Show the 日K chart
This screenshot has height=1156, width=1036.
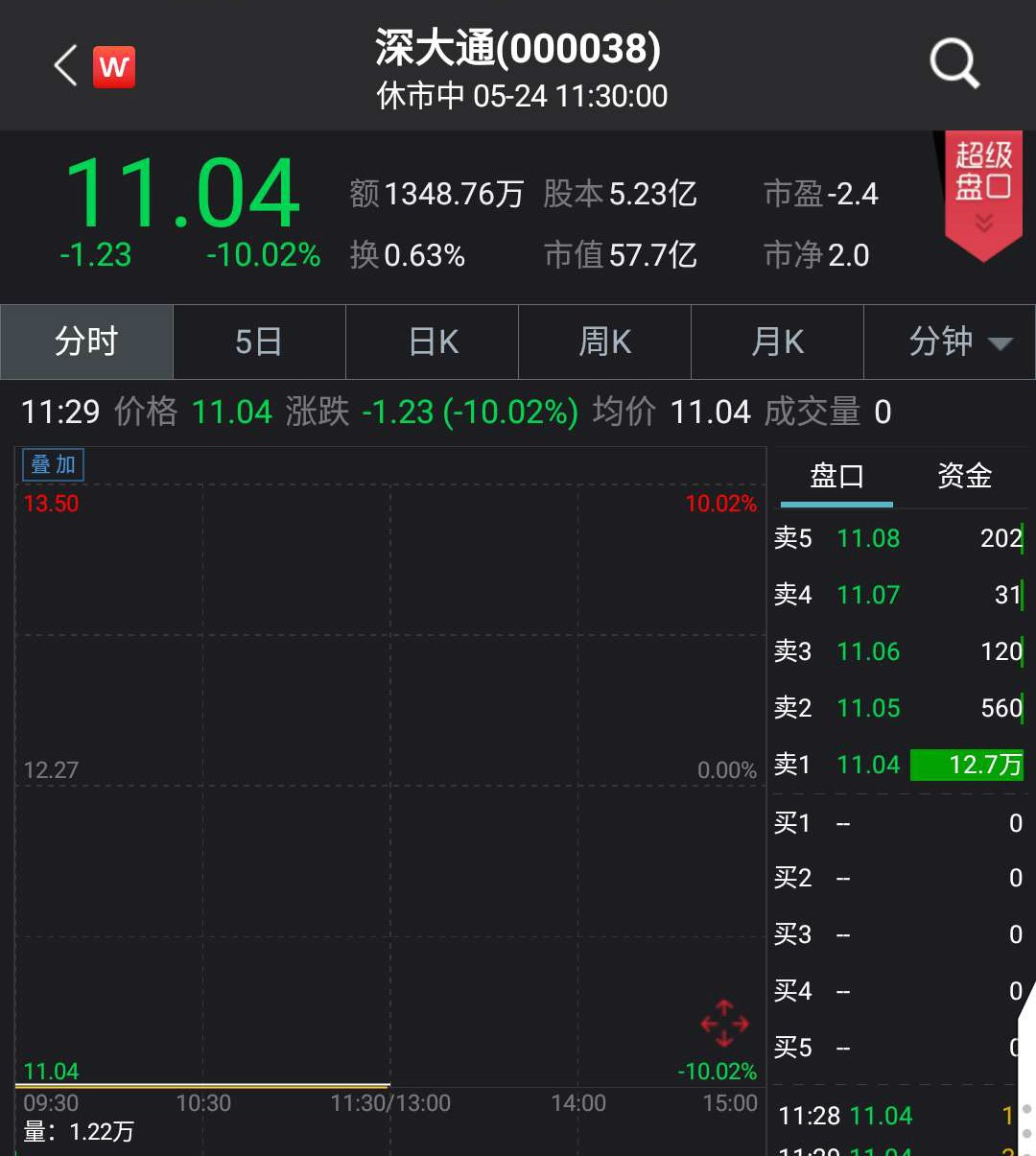(x=433, y=342)
